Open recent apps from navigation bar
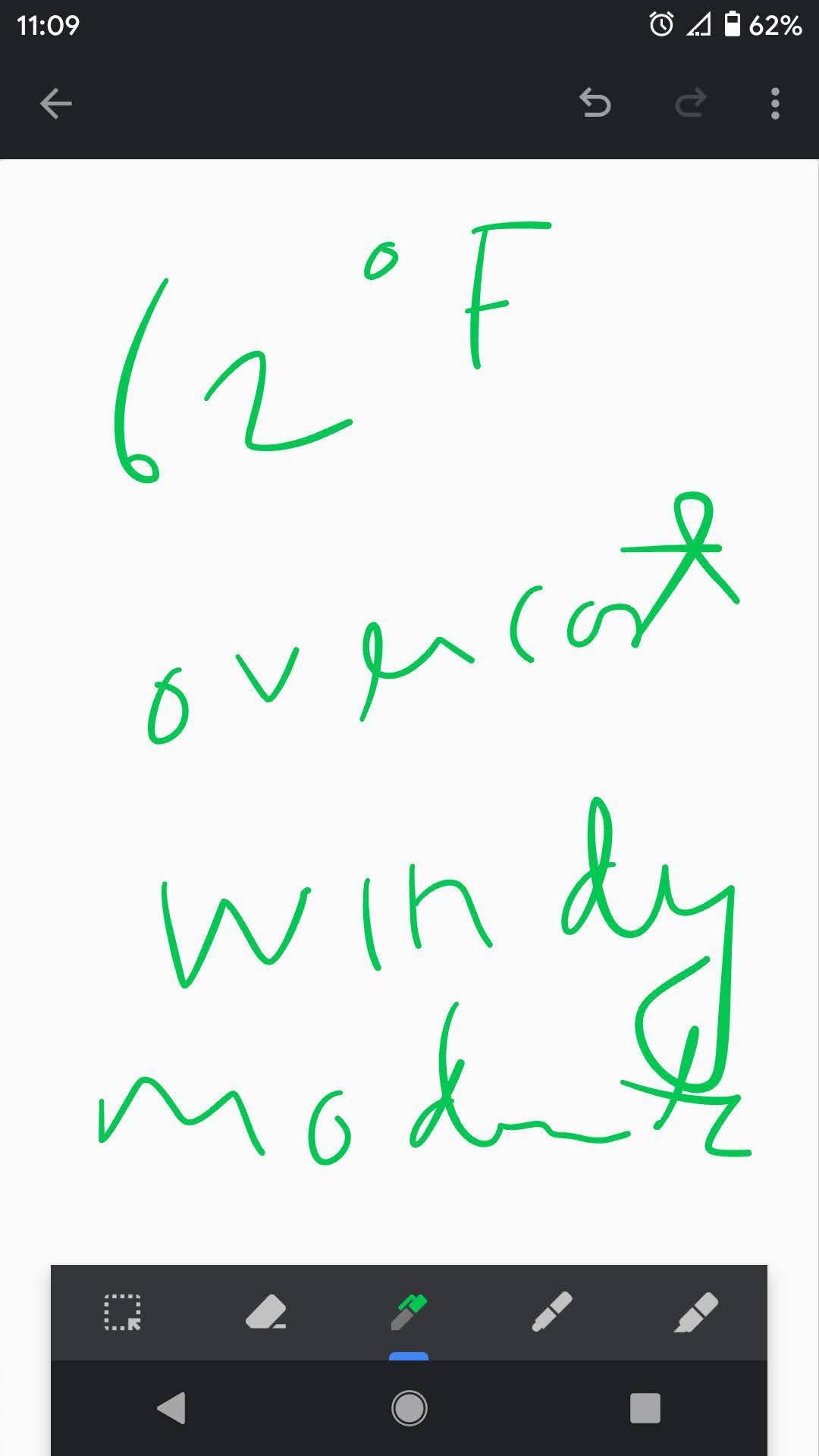 click(645, 1408)
